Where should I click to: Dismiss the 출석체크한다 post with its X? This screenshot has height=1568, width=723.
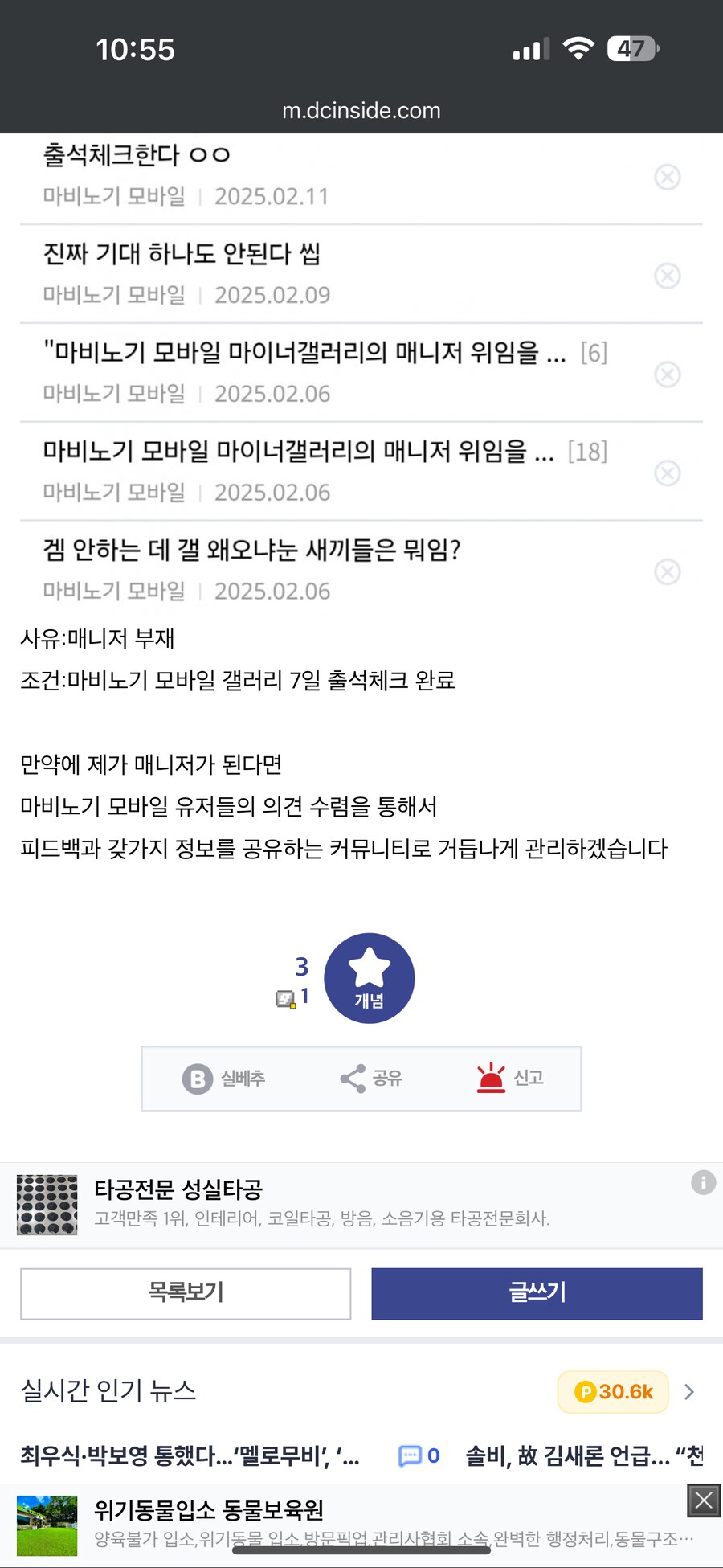pos(668,178)
